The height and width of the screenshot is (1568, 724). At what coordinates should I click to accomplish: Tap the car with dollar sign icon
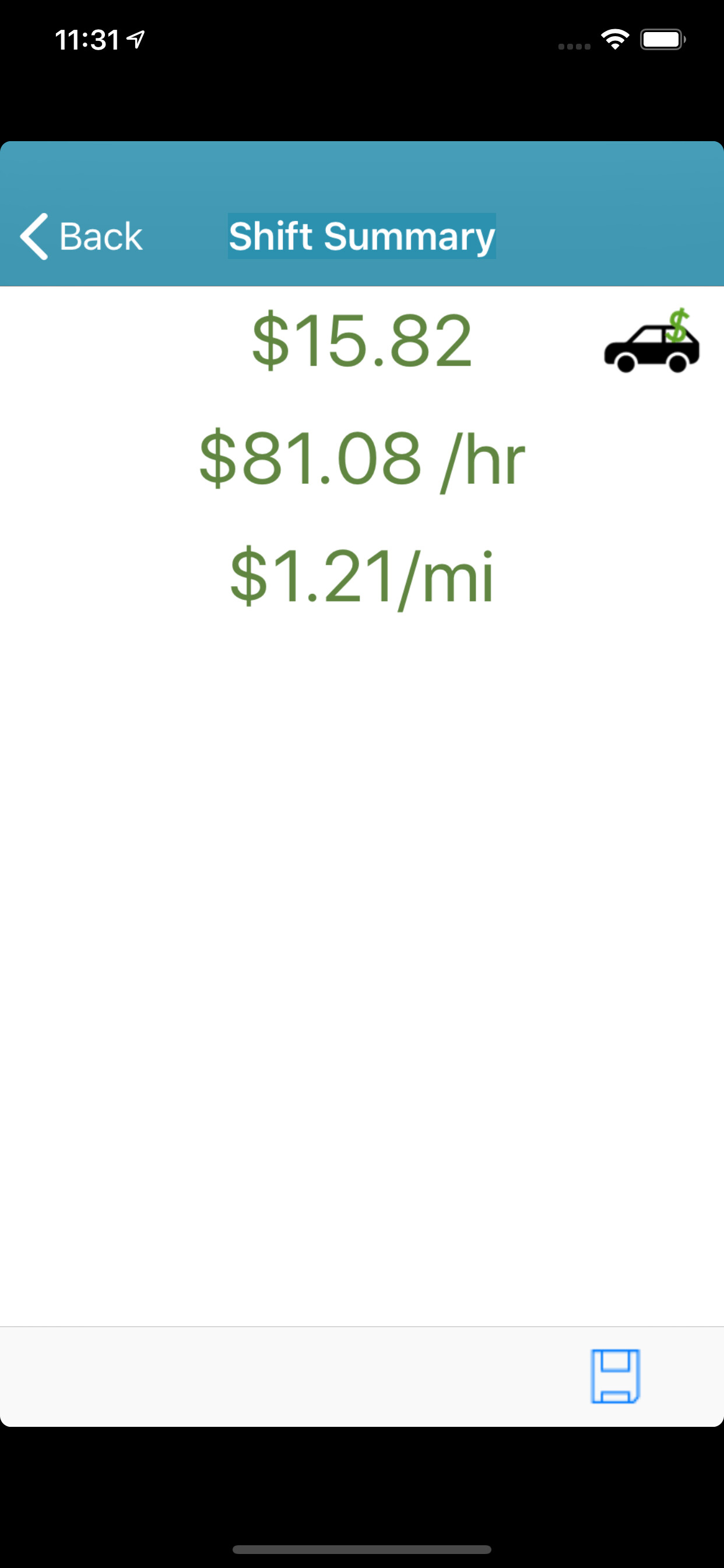click(652, 342)
